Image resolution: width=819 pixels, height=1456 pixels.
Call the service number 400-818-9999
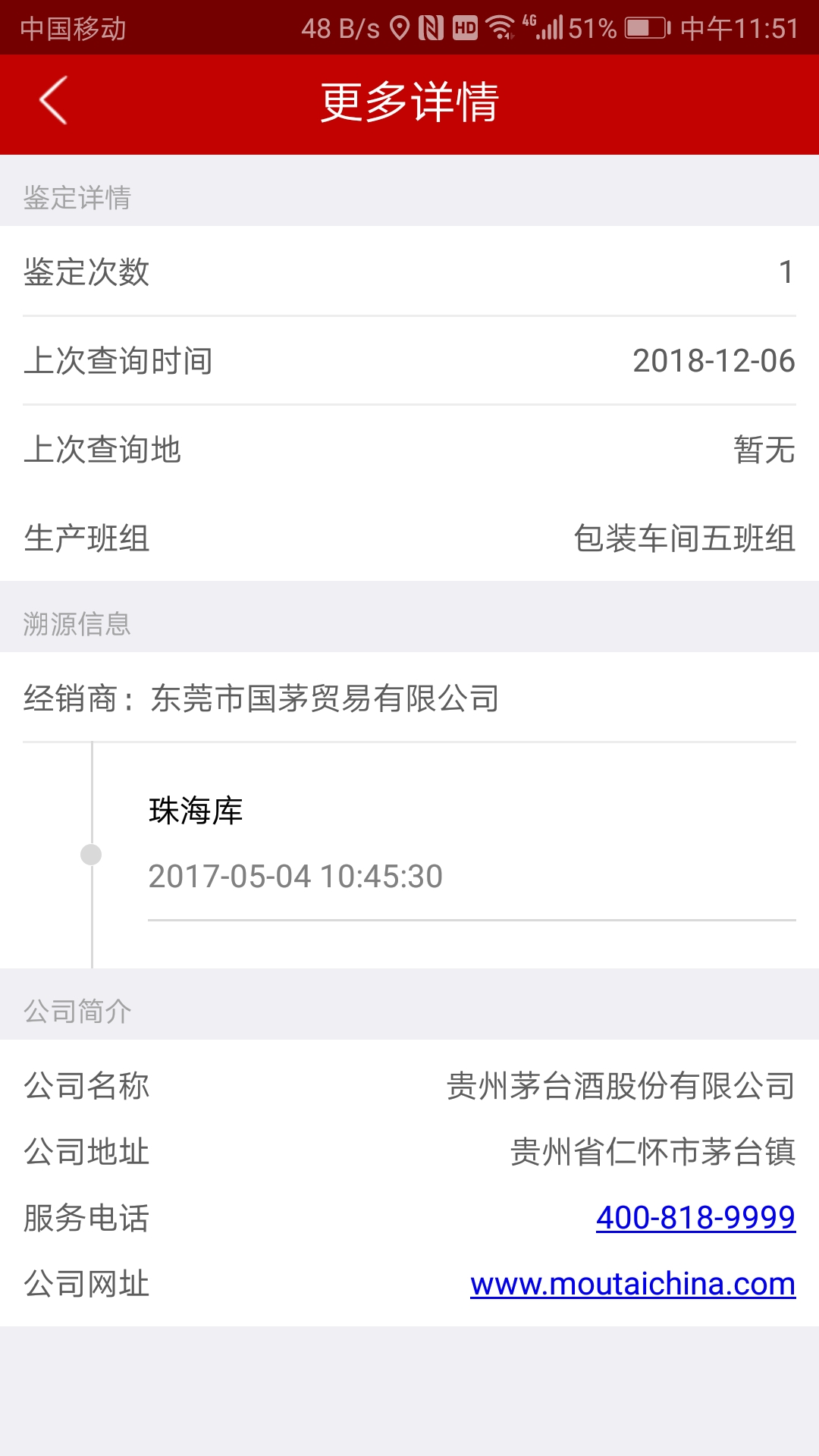pos(695,1218)
